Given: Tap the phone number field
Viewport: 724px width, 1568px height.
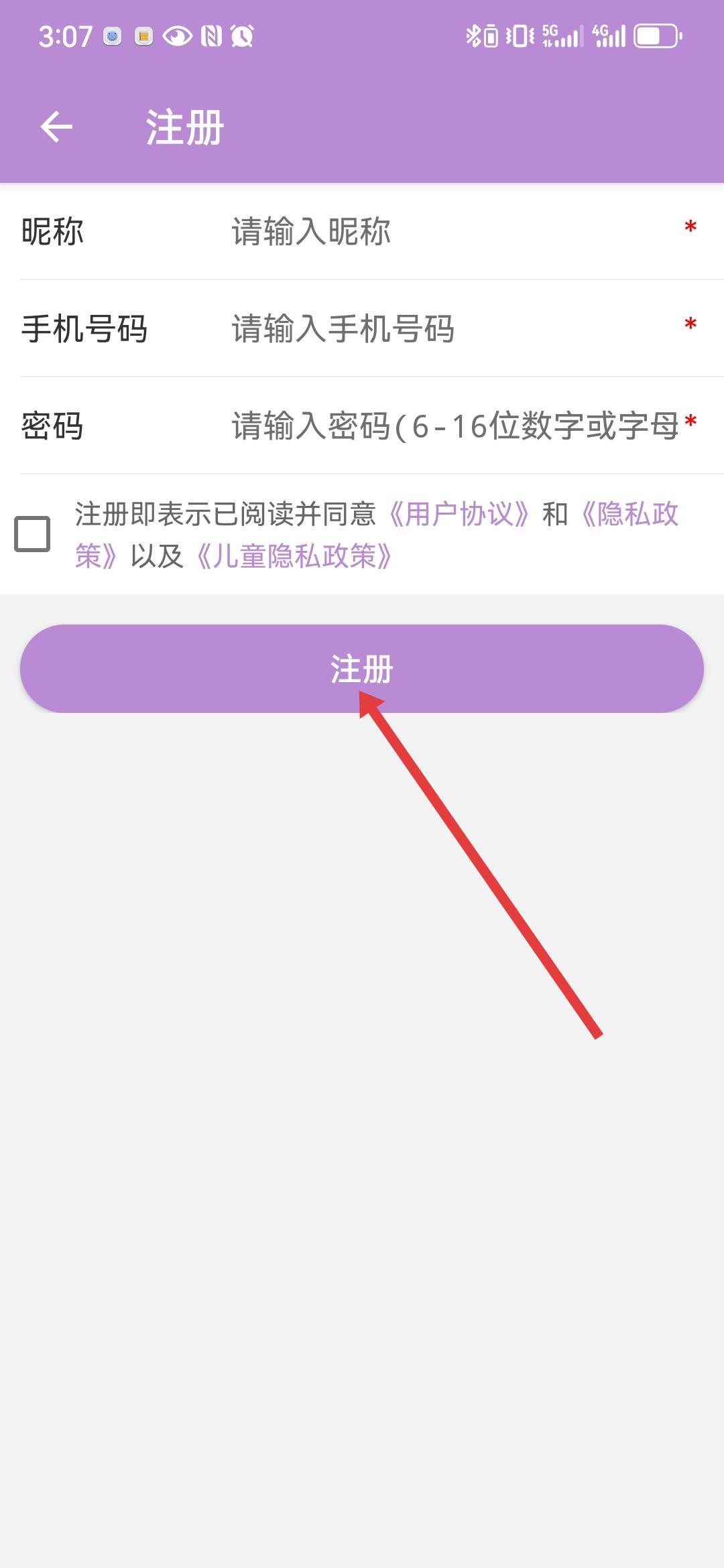Looking at the screenshot, I should (442, 329).
